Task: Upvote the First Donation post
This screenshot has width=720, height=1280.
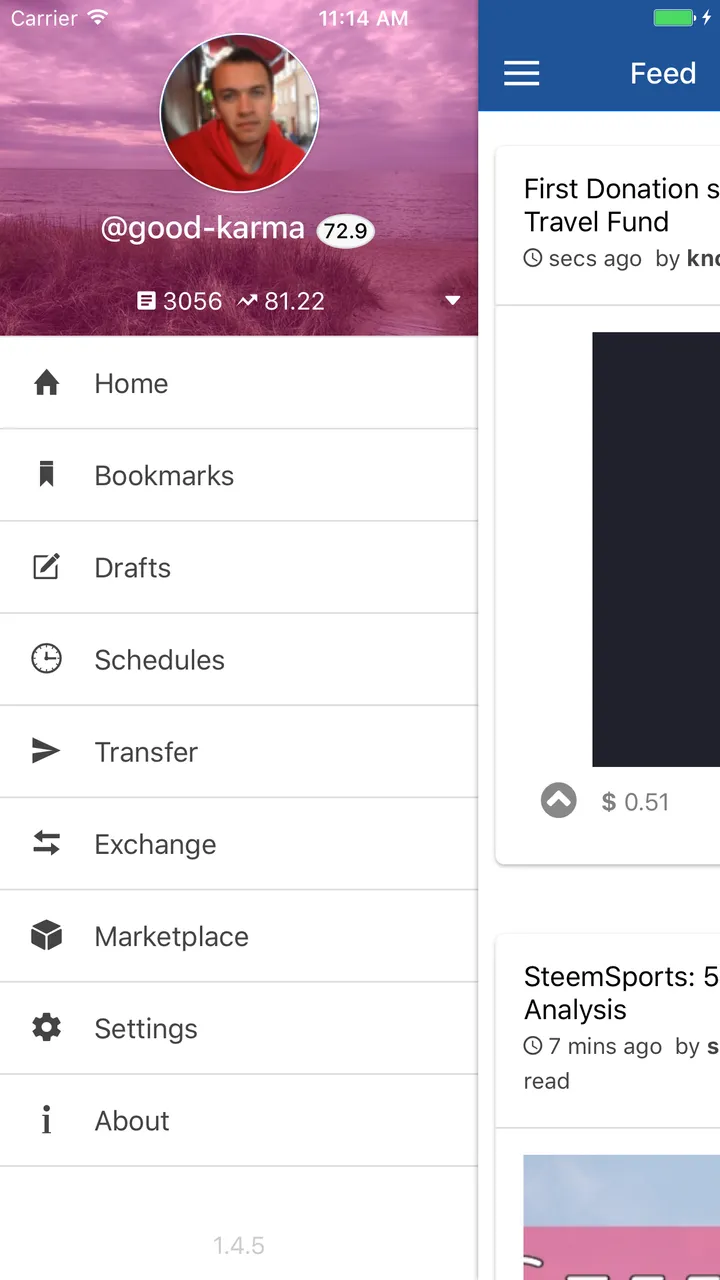Action: (559, 801)
